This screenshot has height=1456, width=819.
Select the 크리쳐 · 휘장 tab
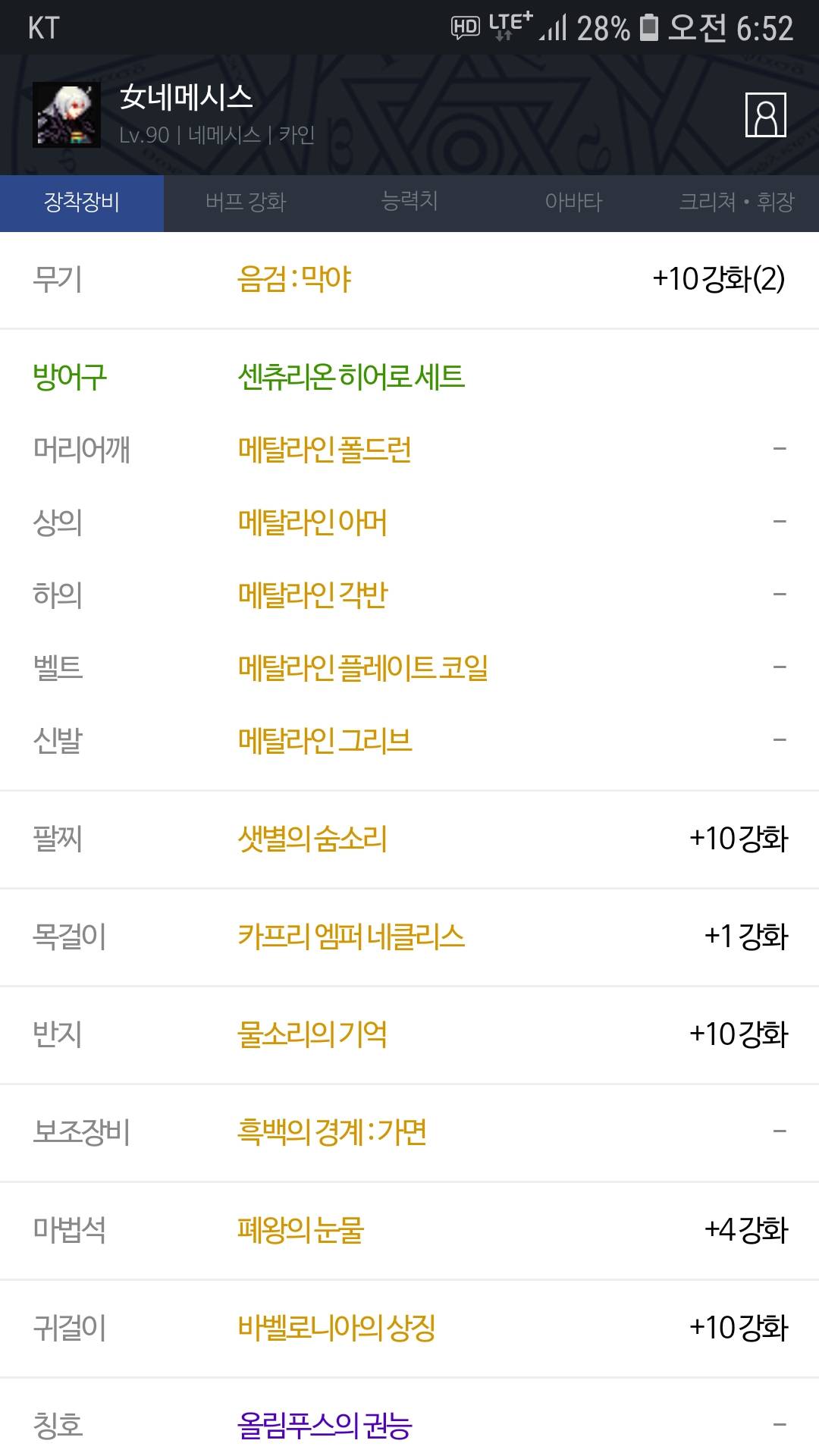pos(736,202)
